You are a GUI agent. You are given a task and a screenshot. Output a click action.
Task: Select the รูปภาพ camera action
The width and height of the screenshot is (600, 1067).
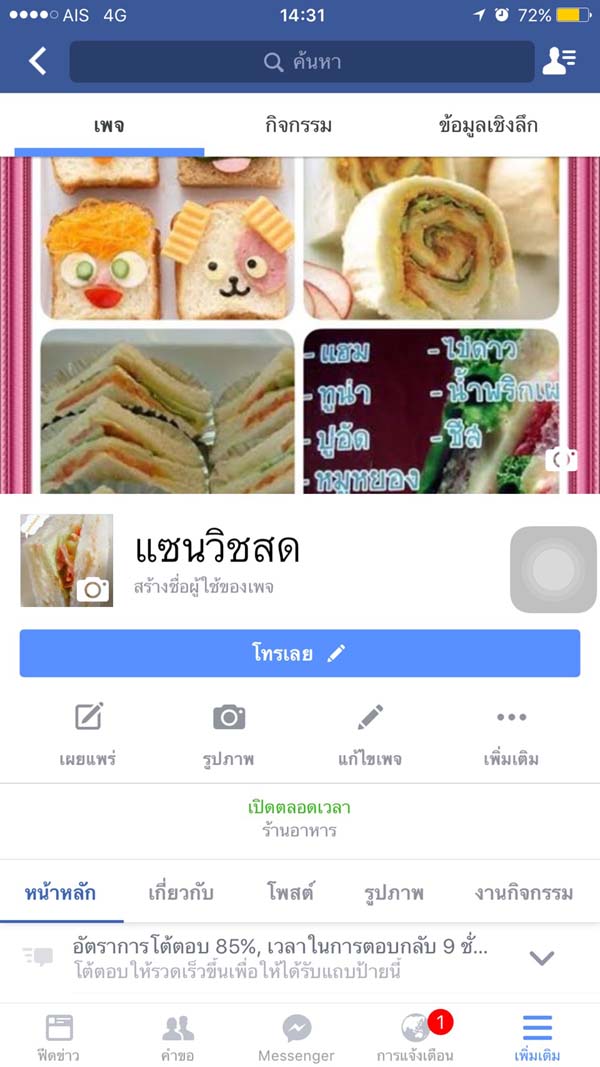(229, 735)
